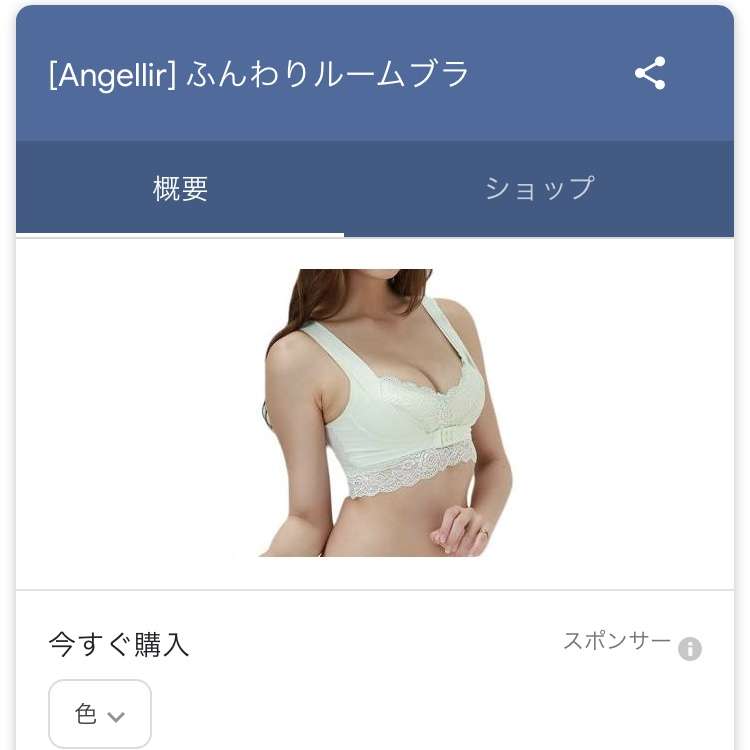The width and height of the screenshot is (750, 750).
Task: Open the スポンサー info icon
Action: tap(690, 649)
